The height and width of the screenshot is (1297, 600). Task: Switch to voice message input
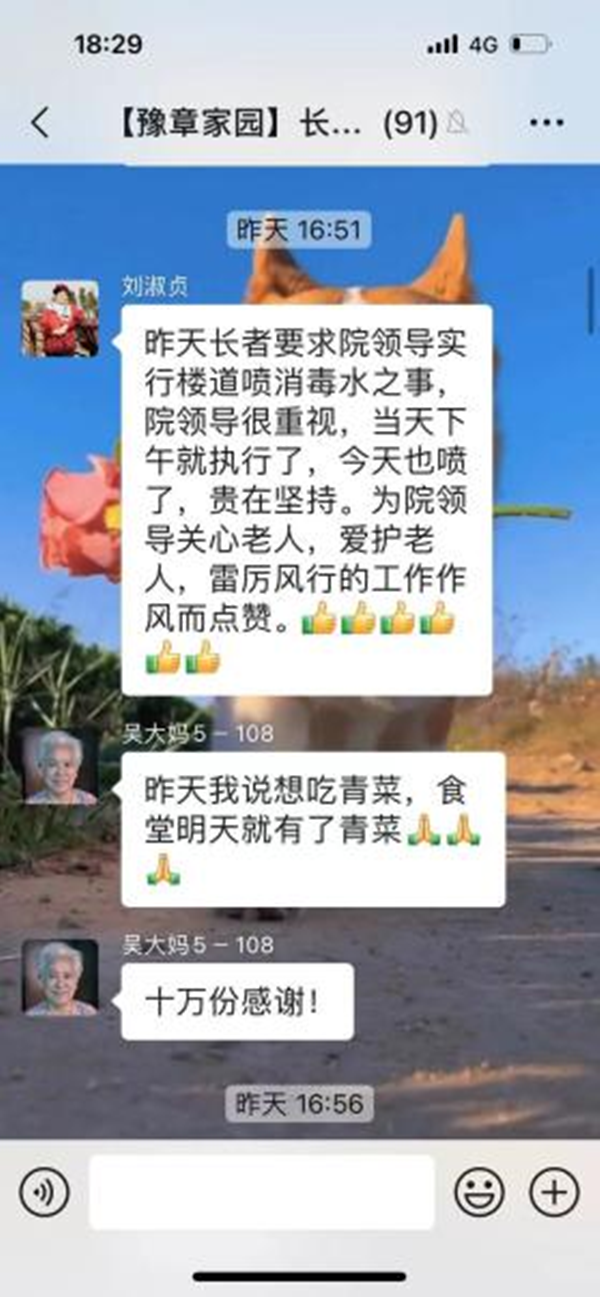click(45, 1192)
